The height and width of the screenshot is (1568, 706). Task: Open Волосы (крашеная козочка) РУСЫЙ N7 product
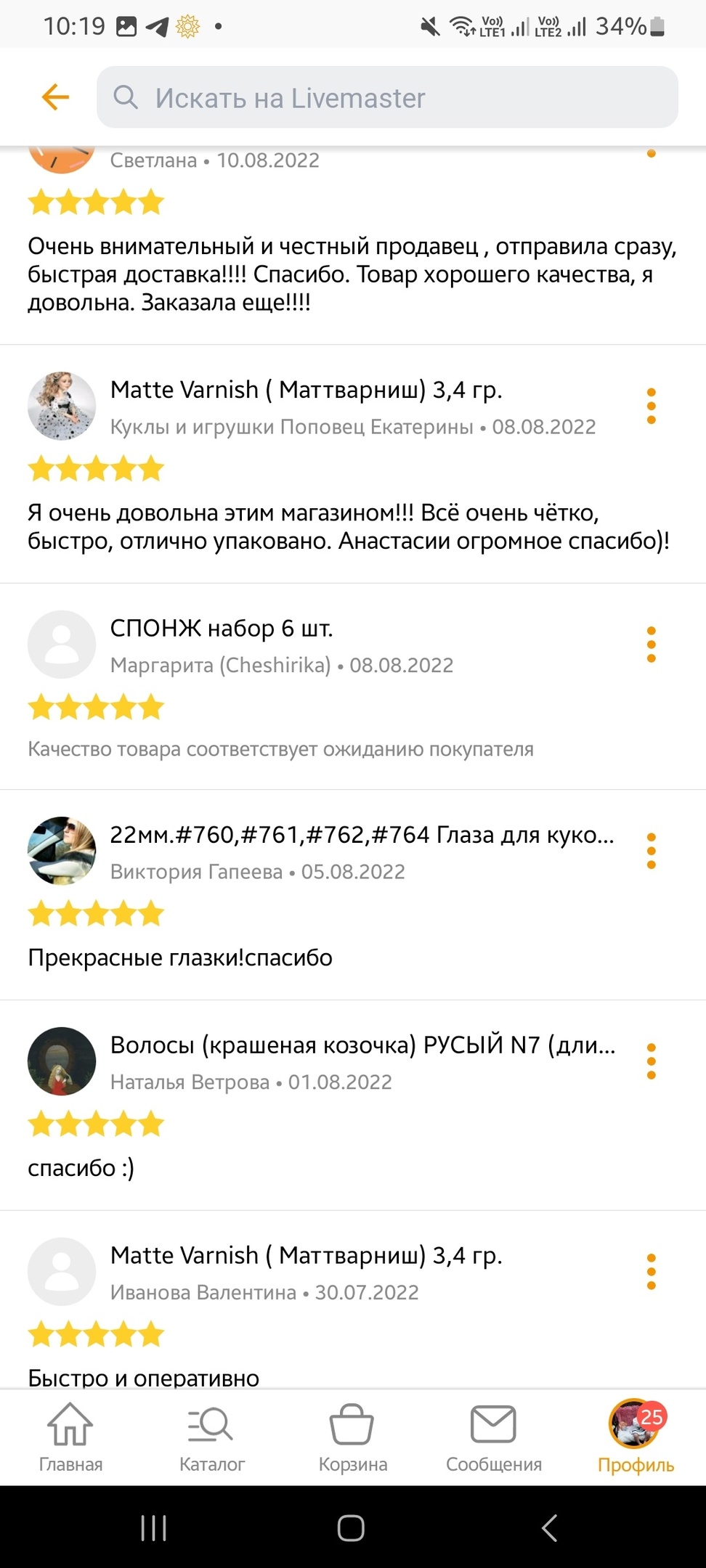tap(362, 1045)
